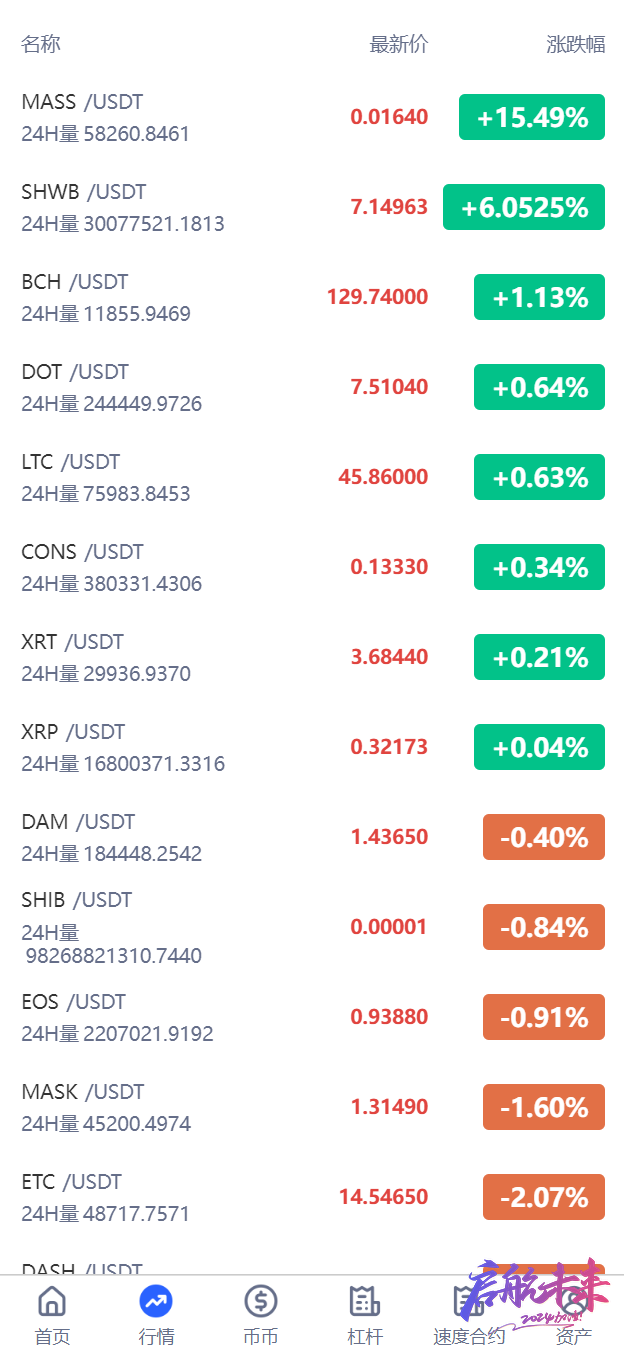624x1348 pixels.
Task: Open the XRT/USDT market
Action: coord(312,657)
